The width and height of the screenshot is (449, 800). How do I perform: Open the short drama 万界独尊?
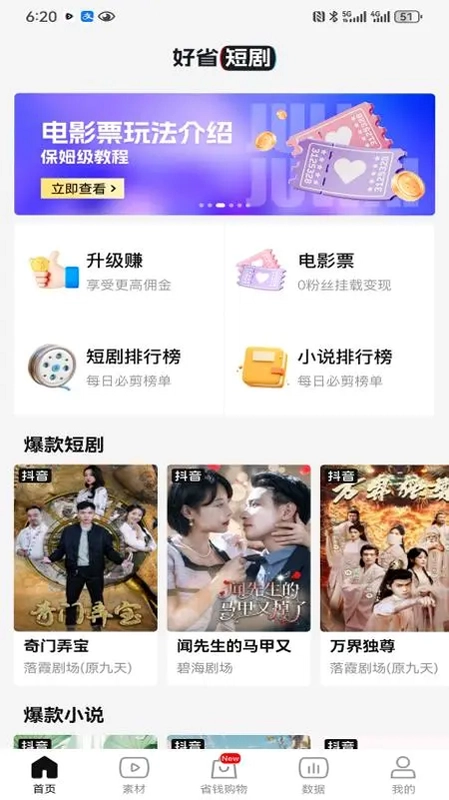tap(385, 574)
